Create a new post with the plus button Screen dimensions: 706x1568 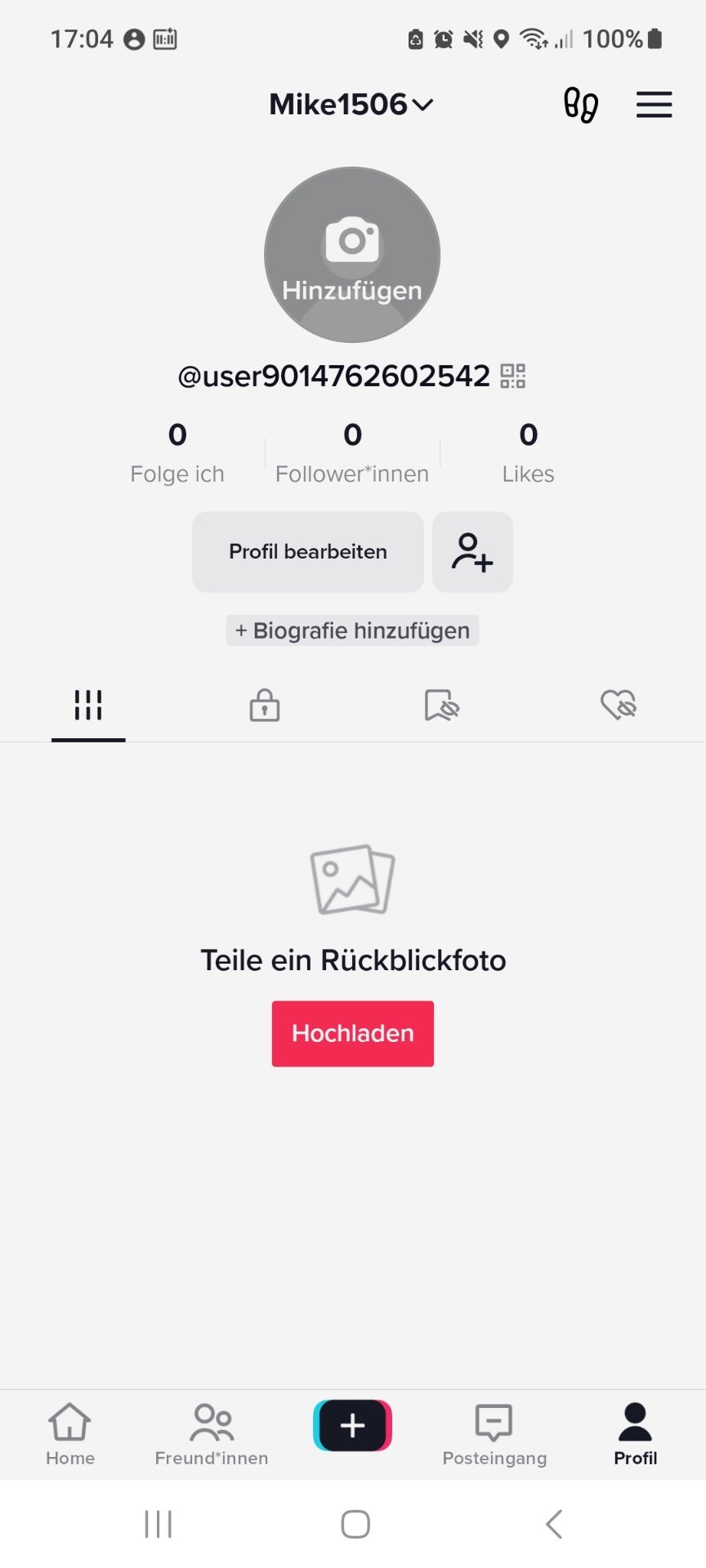[x=353, y=1425]
